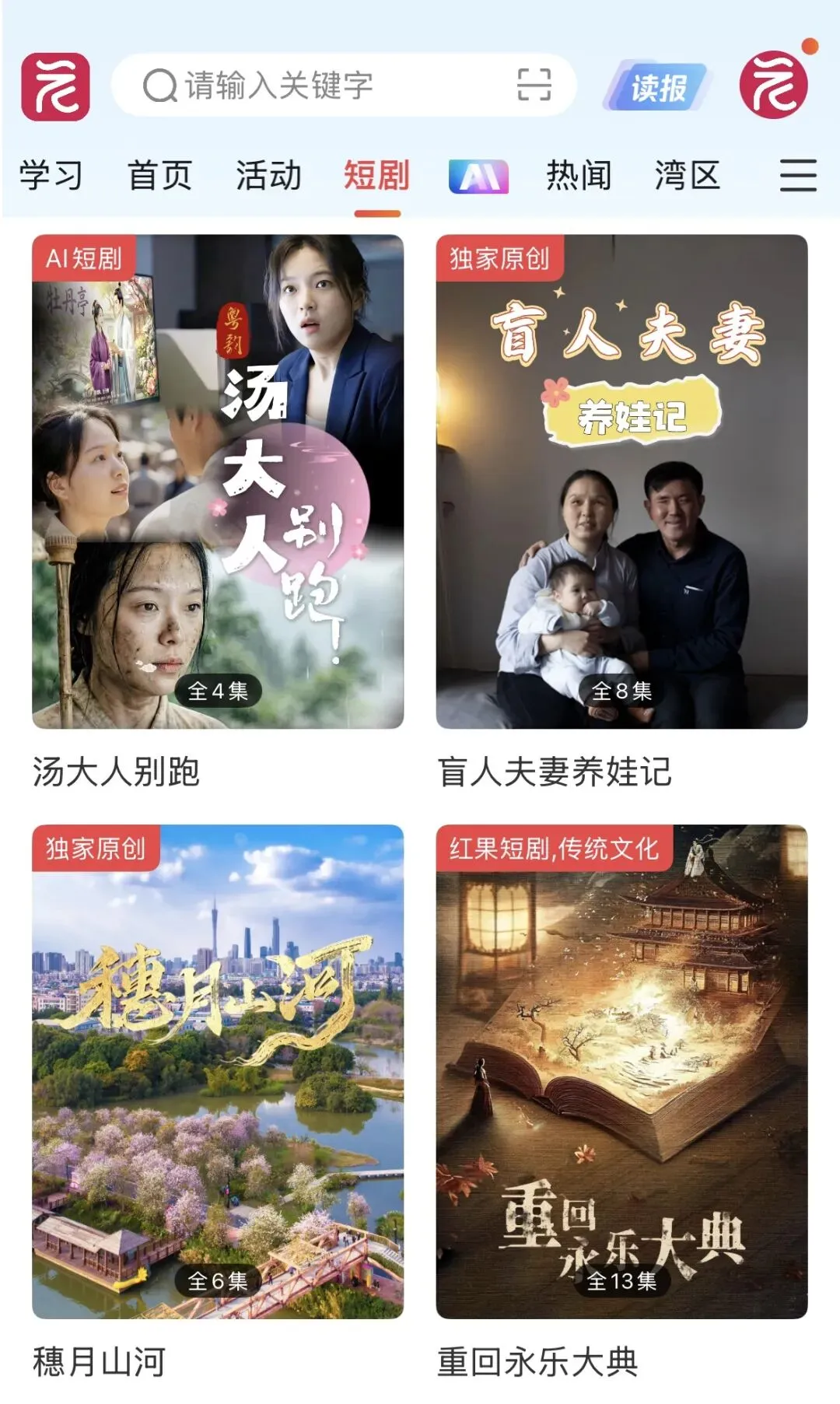Switch to the 首页 tab
Image resolution: width=840 pixels, height=1404 pixels.
tap(159, 175)
